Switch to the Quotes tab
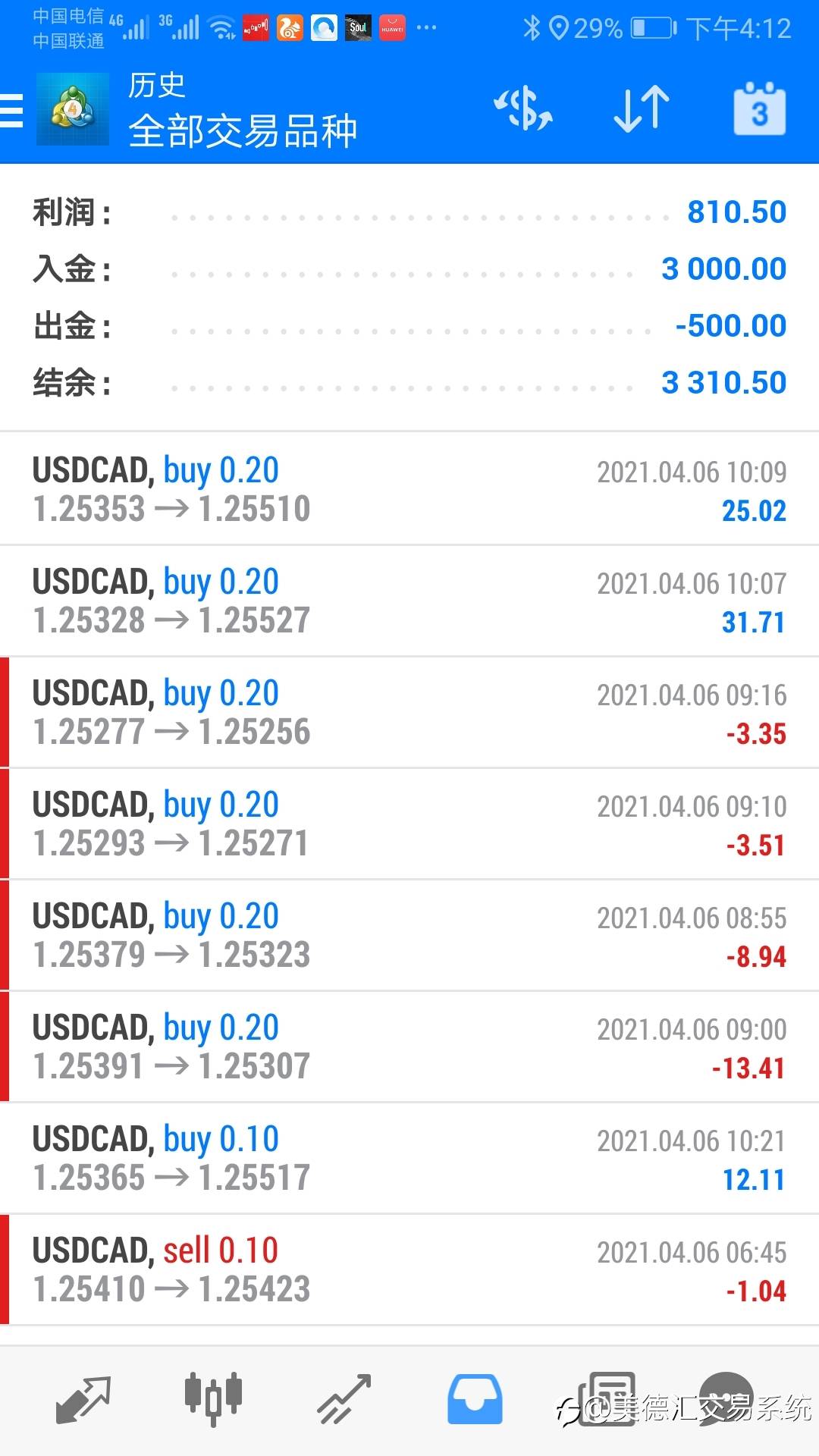The width and height of the screenshot is (819, 1456). [83, 1399]
